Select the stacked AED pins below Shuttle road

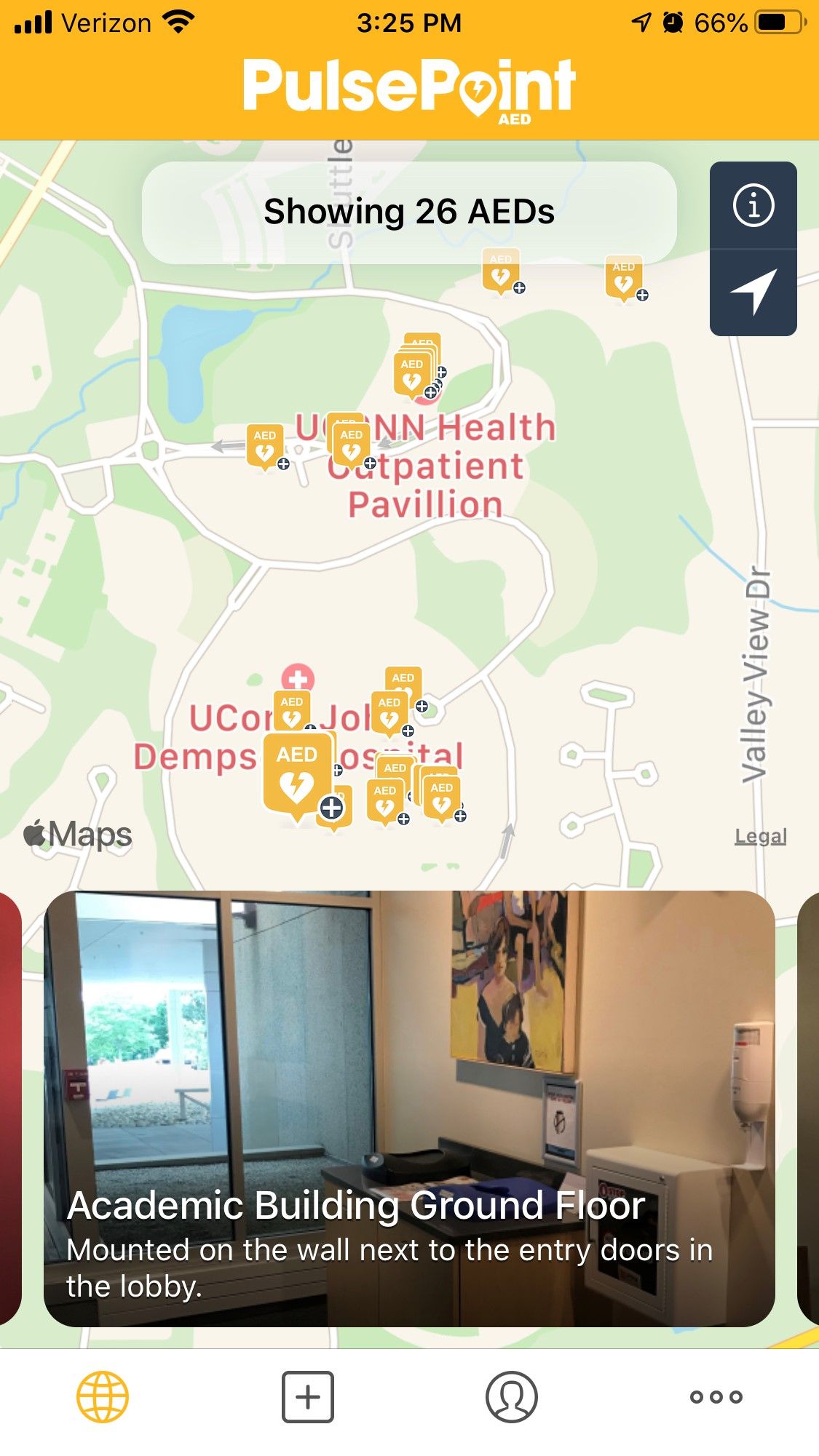415,371
